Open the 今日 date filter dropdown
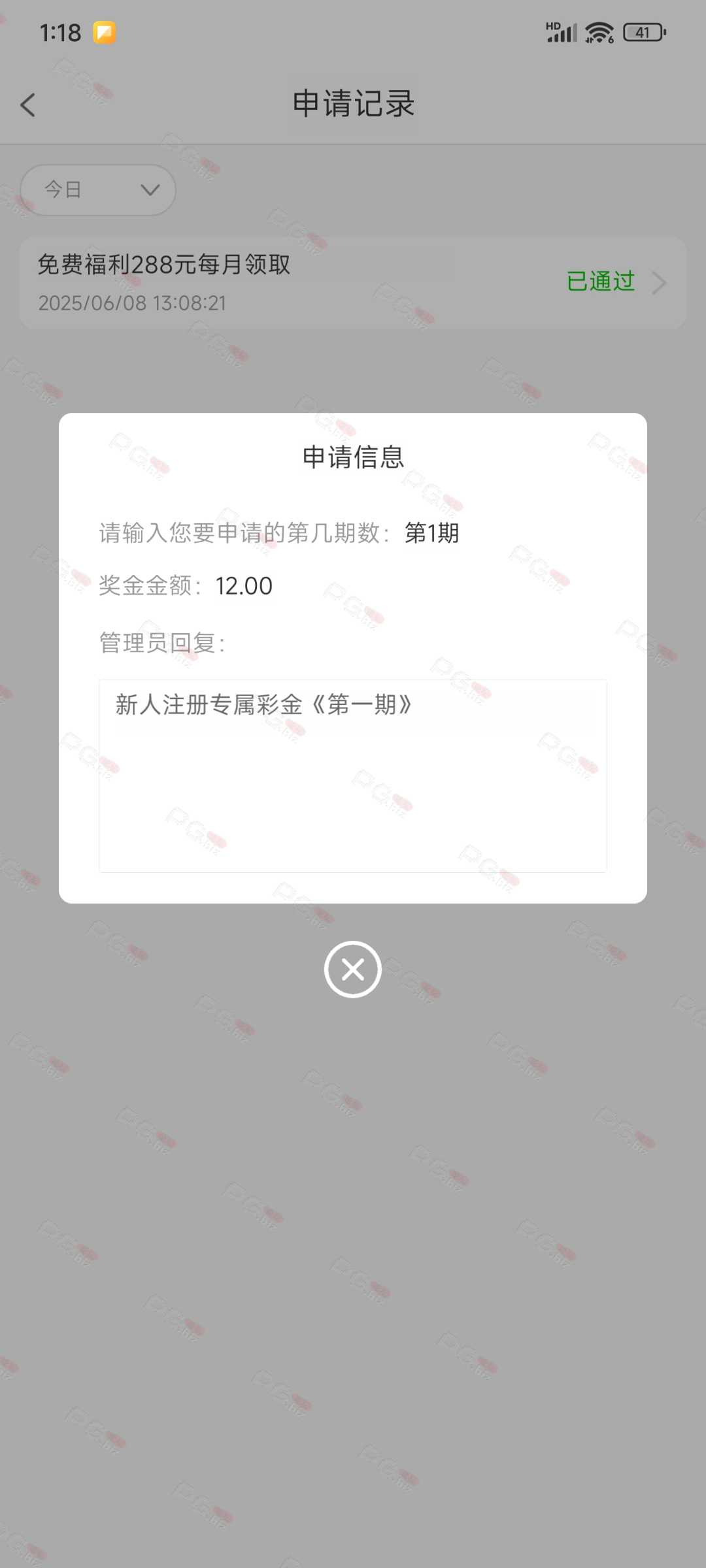The width and height of the screenshot is (706, 1568). point(98,190)
